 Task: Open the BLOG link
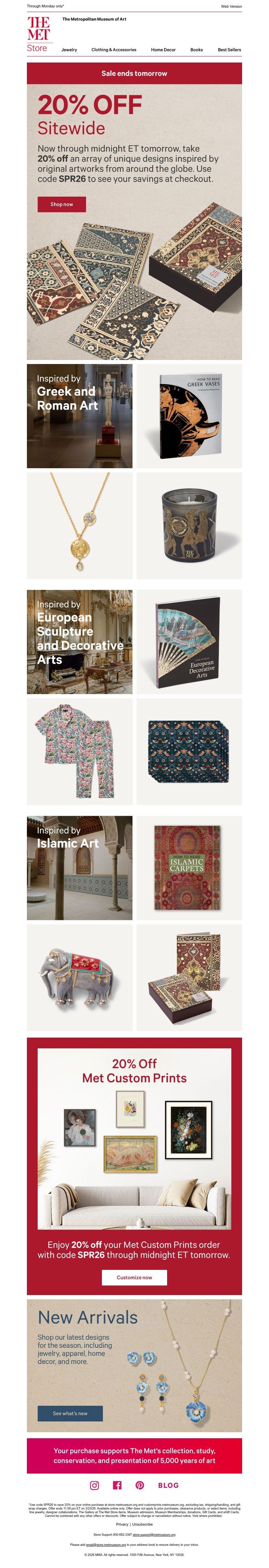(x=168, y=1485)
